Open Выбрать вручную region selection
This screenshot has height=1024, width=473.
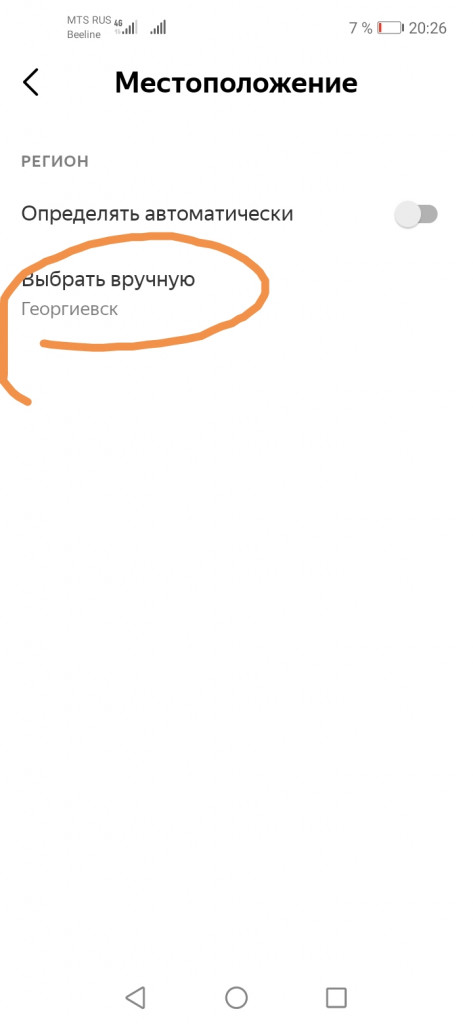point(236,294)
